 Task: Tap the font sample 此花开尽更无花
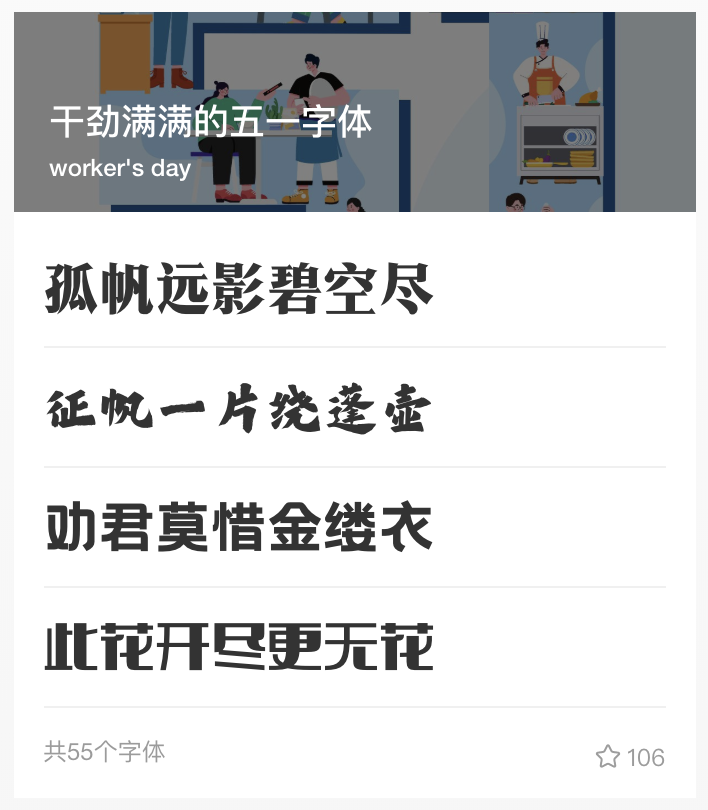point(240,648)
